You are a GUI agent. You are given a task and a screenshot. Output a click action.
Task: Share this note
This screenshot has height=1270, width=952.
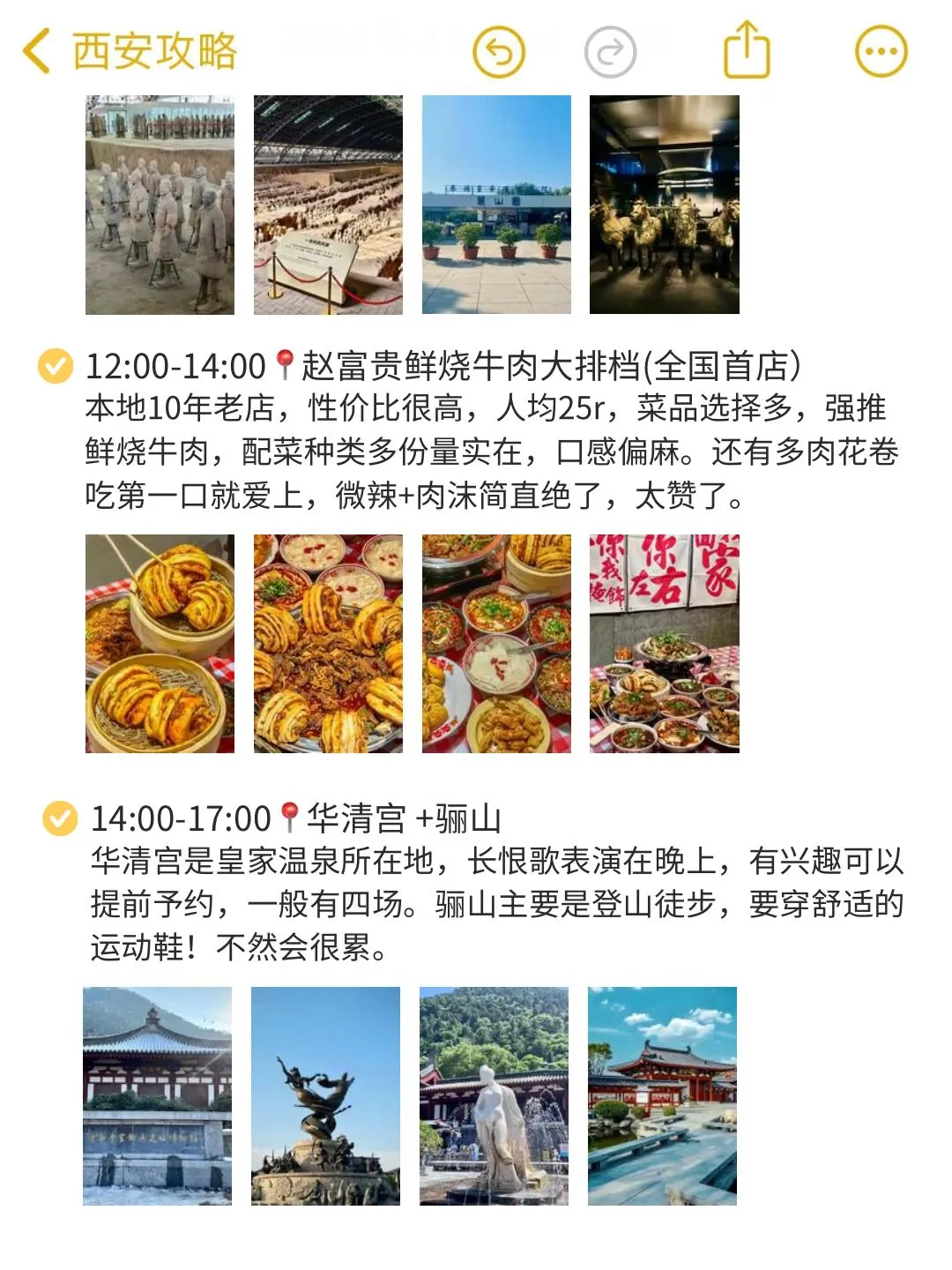pyautogui.click(x=747, y=50)
